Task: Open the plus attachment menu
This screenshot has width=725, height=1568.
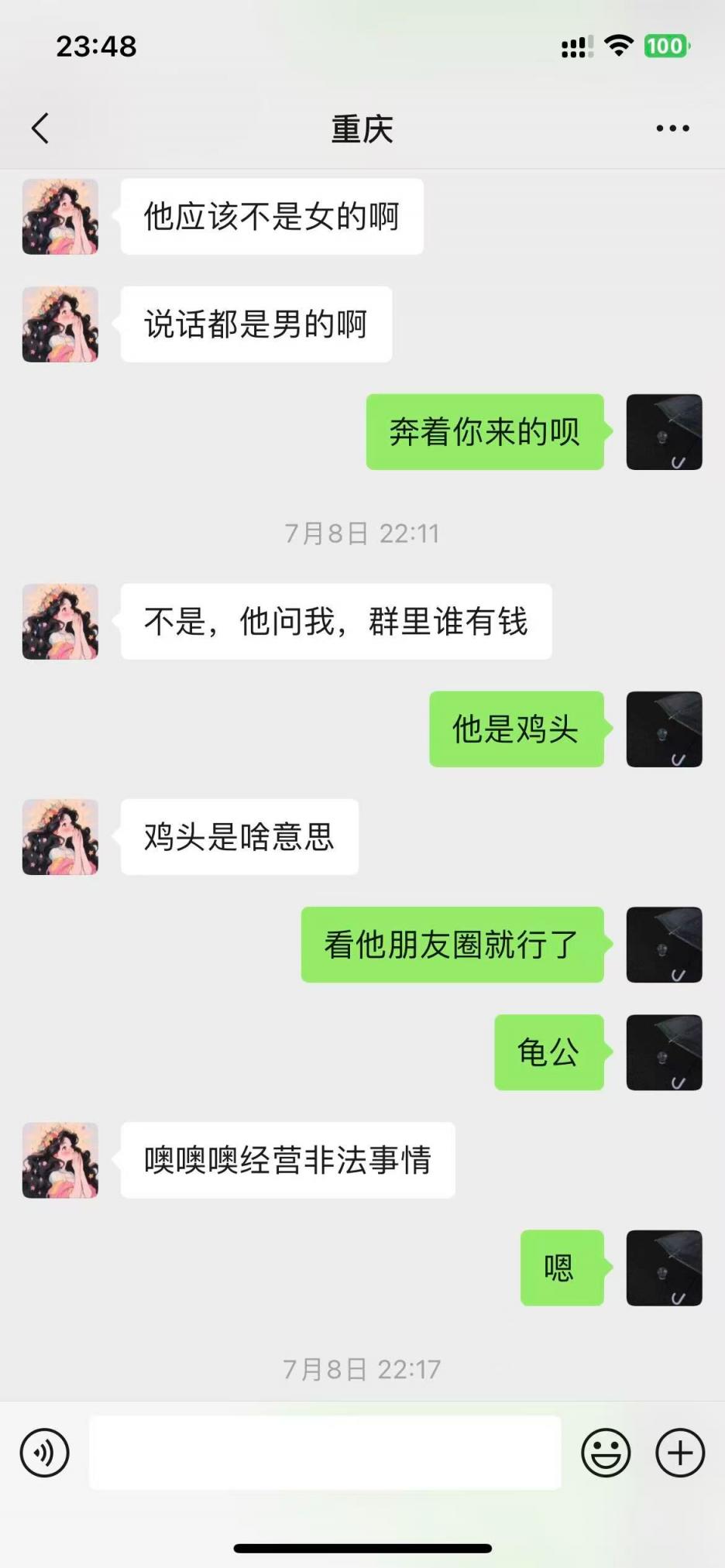Action: (x=680, y=1453)
